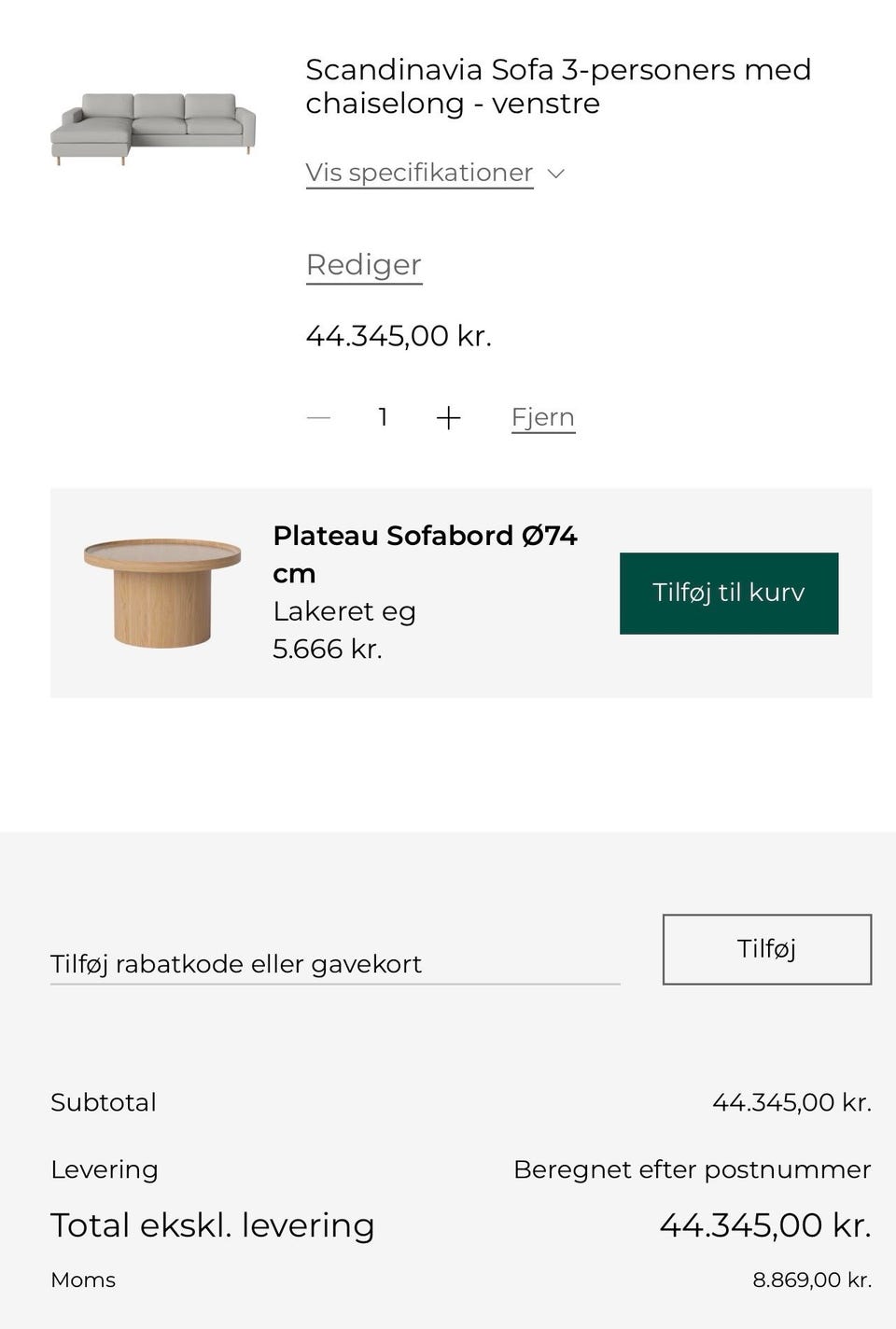Decrease sofa quantity with minus icon
Screen dimensions: 896x1329
click(319, 417)
